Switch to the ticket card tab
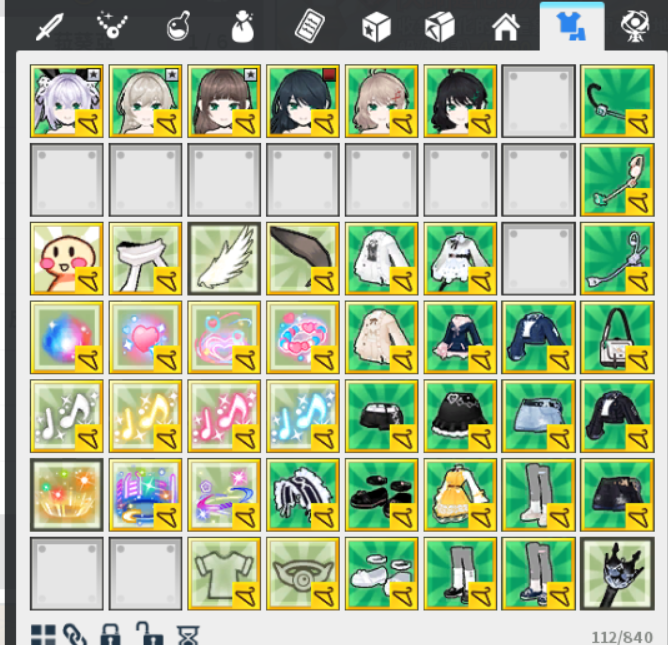Viewport: 668px width, 645px height. click(311, 26)
